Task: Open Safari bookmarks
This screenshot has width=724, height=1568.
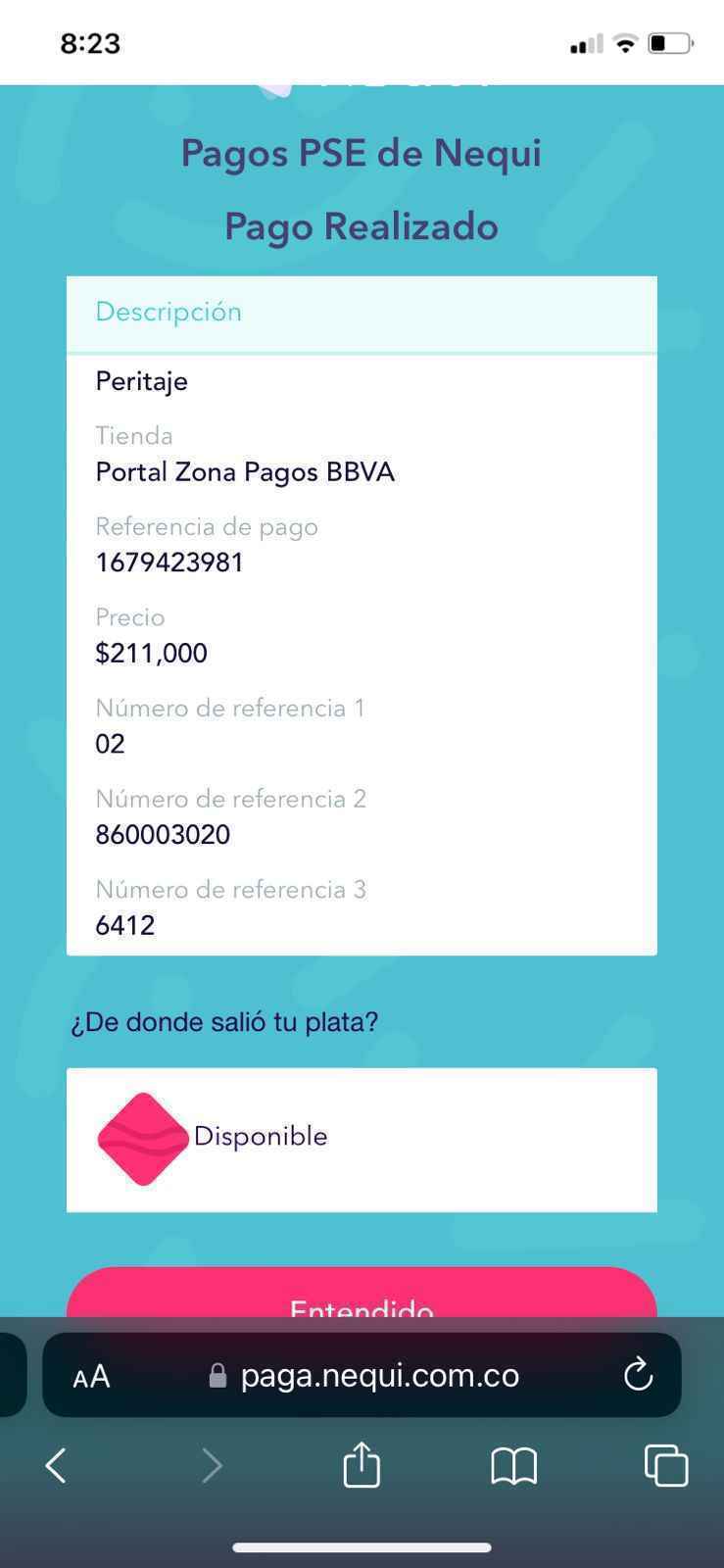Action: pyautogui.click(x=513, y=1466)
